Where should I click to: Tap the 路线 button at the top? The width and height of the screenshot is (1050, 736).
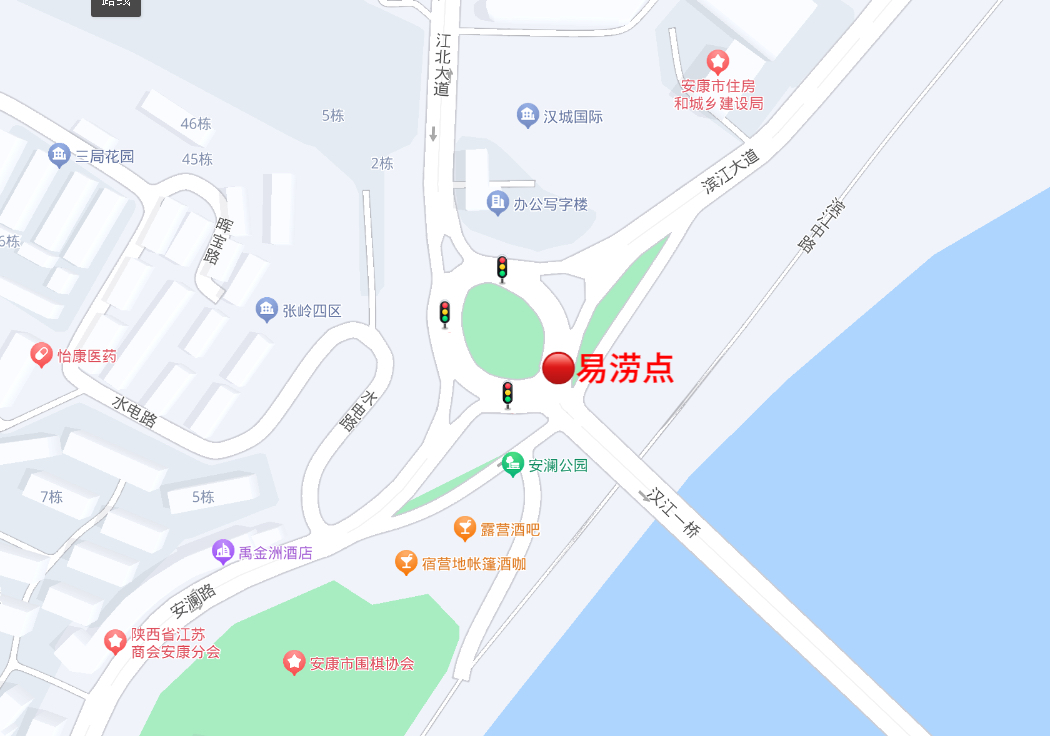(x=116, y=6)
